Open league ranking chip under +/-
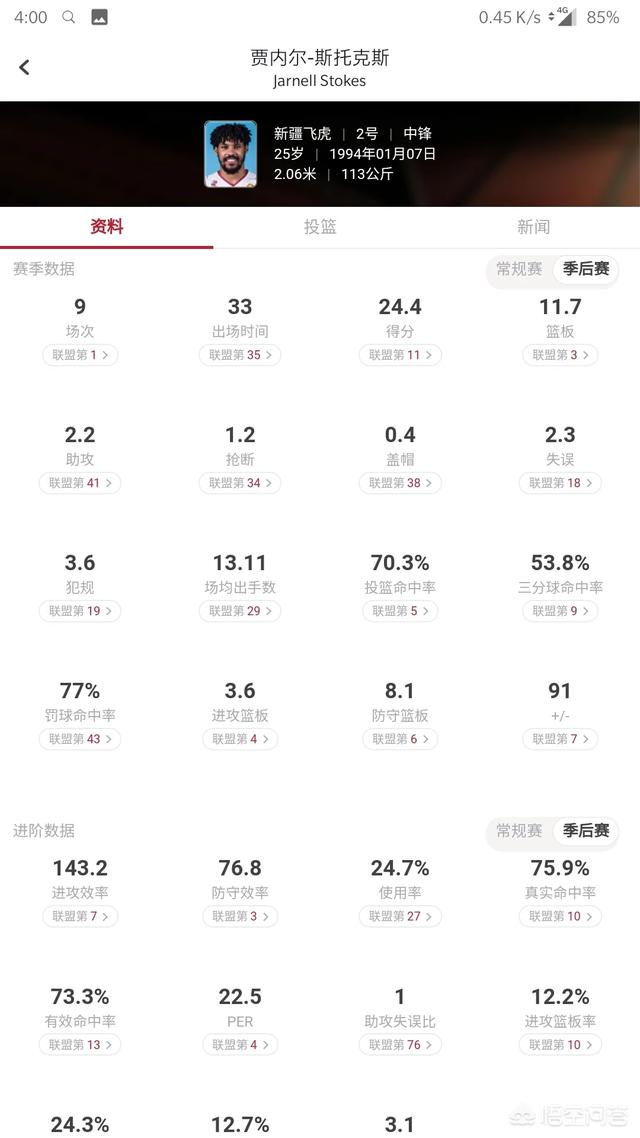Image resolution: width=640 pixels, height=1138 pixels. 560,739
